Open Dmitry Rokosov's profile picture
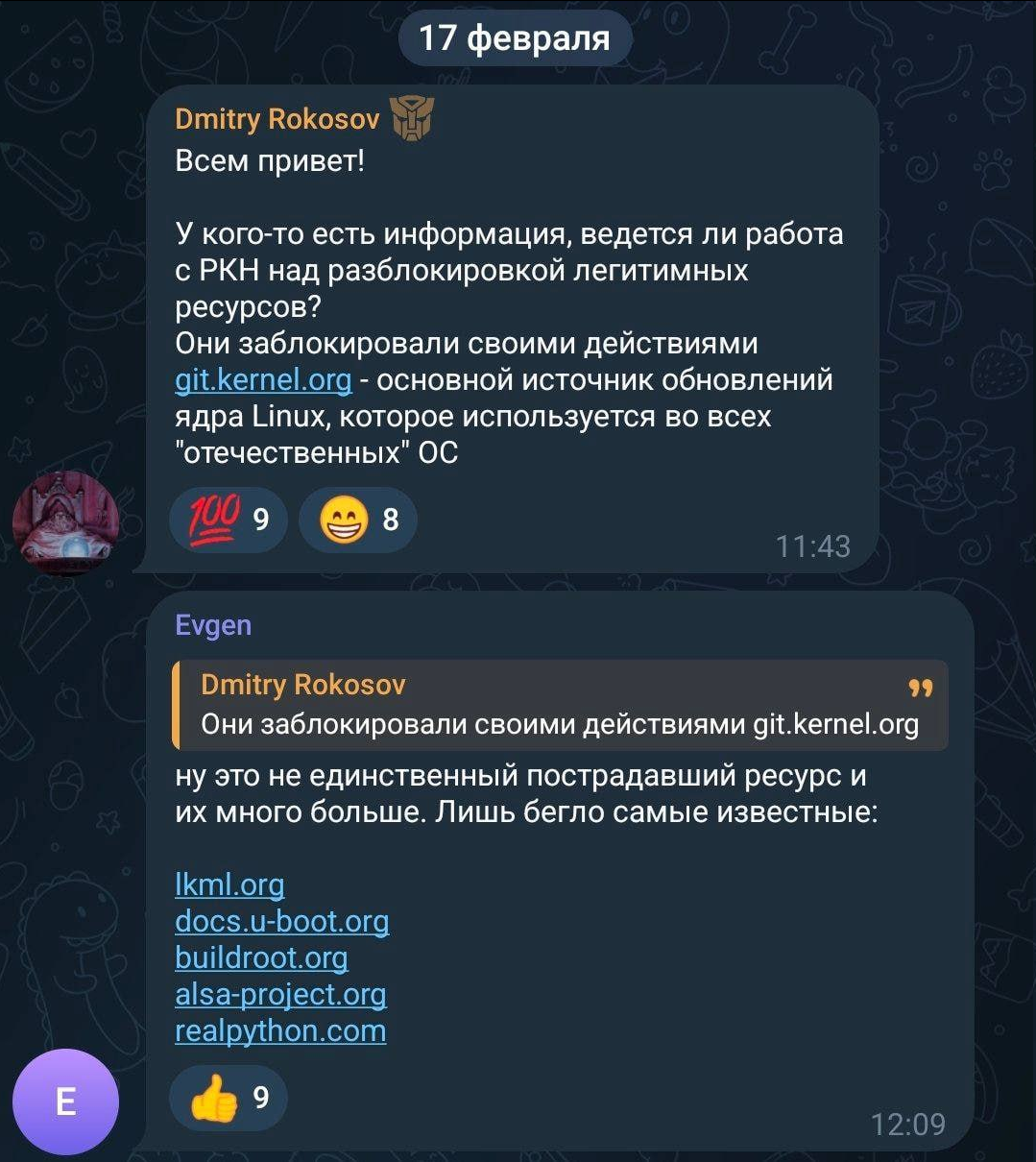1036x1162 pixels. [65, 522]
